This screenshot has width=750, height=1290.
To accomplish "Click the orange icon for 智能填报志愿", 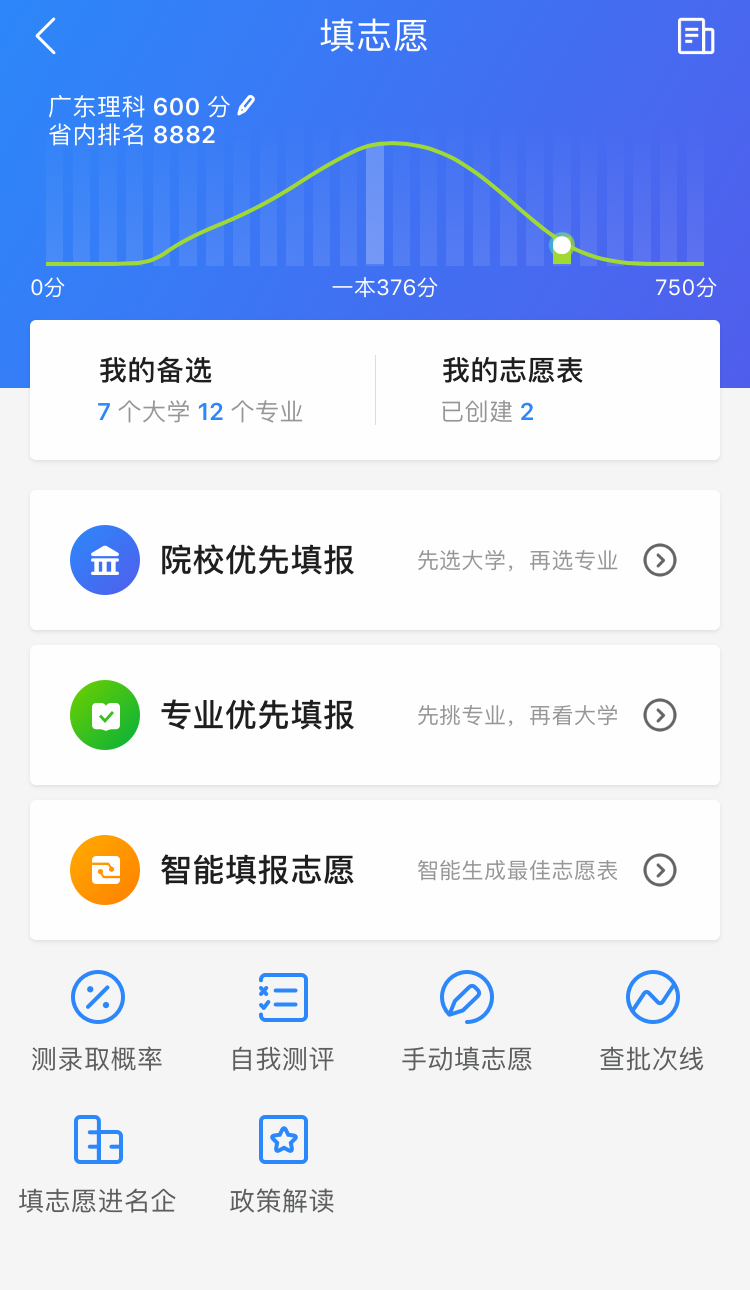I will pos(104,870).
